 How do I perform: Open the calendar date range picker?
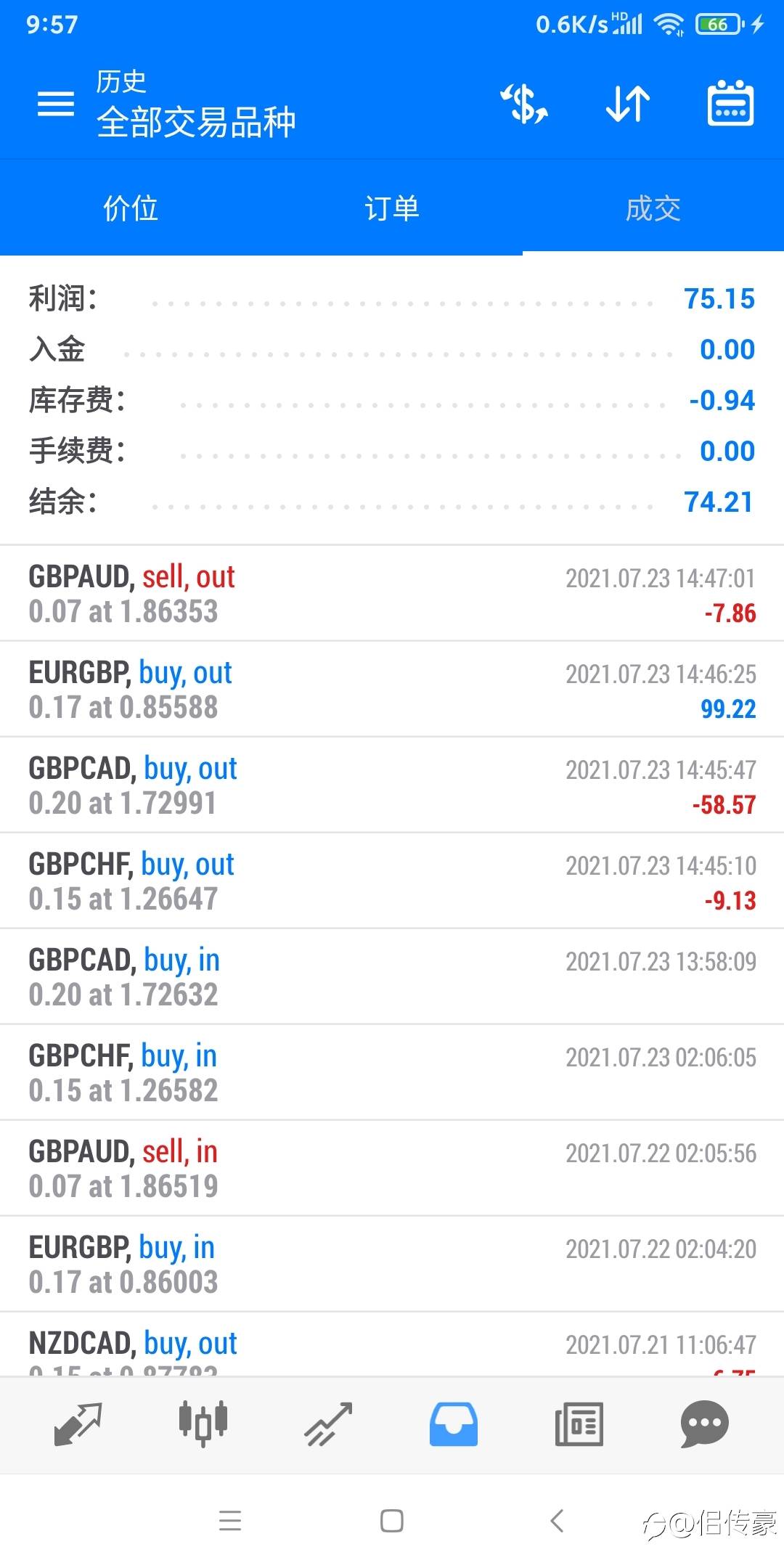(x=730, y=102)
